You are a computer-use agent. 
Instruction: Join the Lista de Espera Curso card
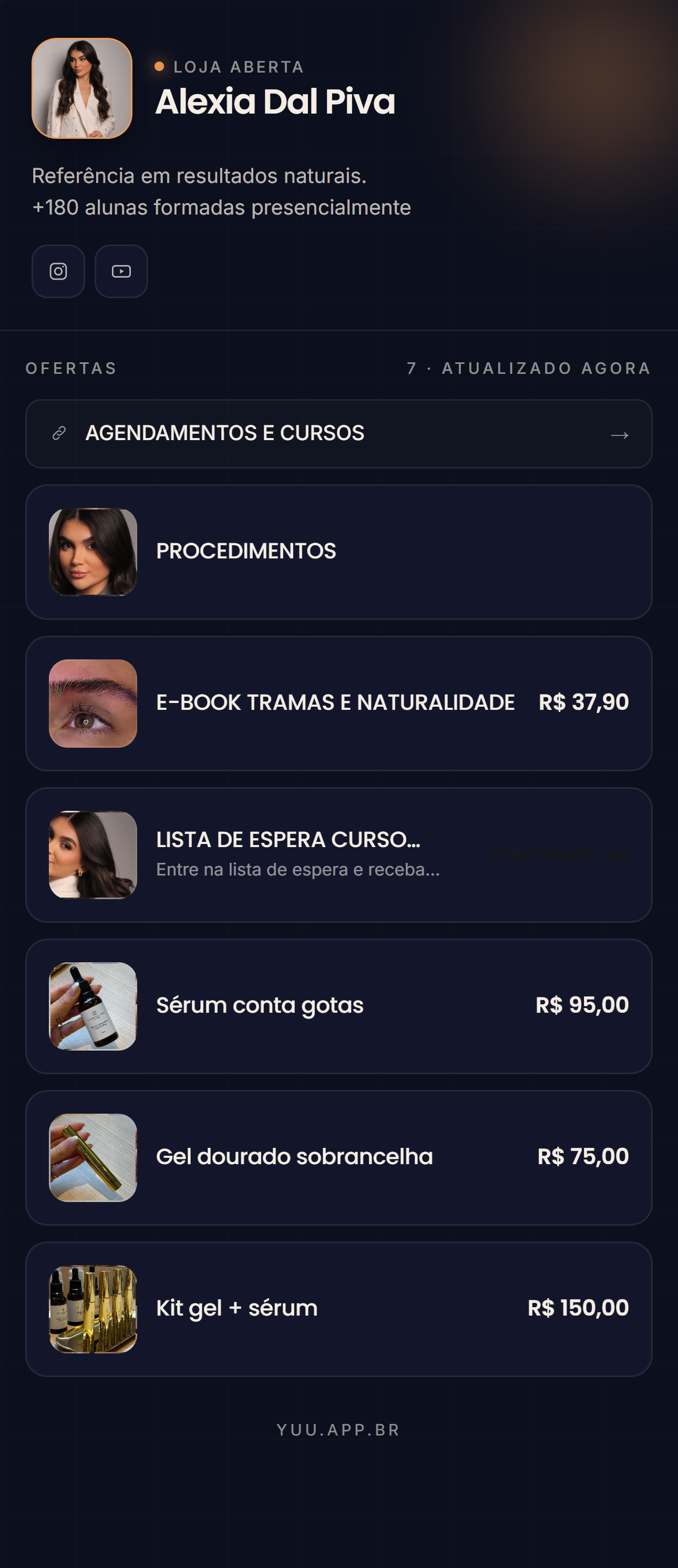(x=338, y=854)
